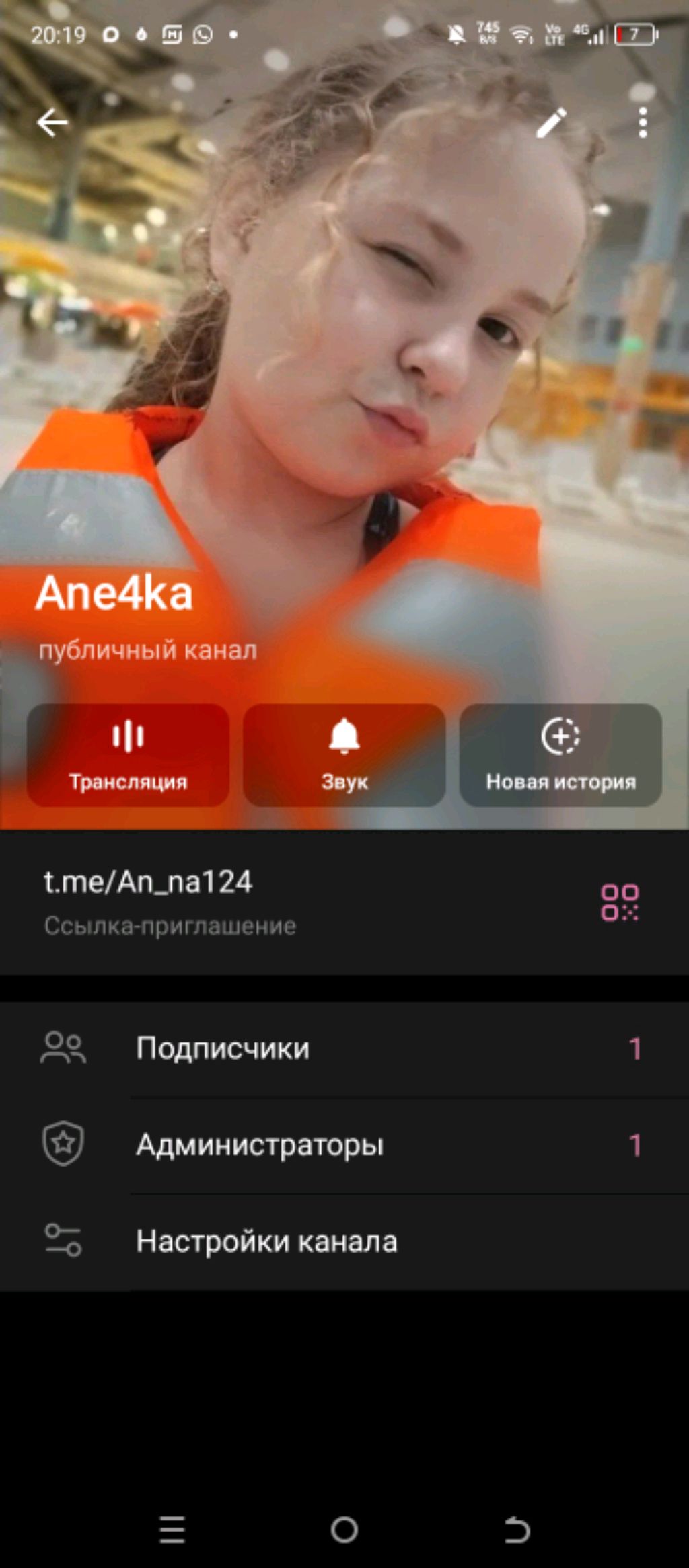
Task: Go back using the top arrow
Action: [52, 122]
